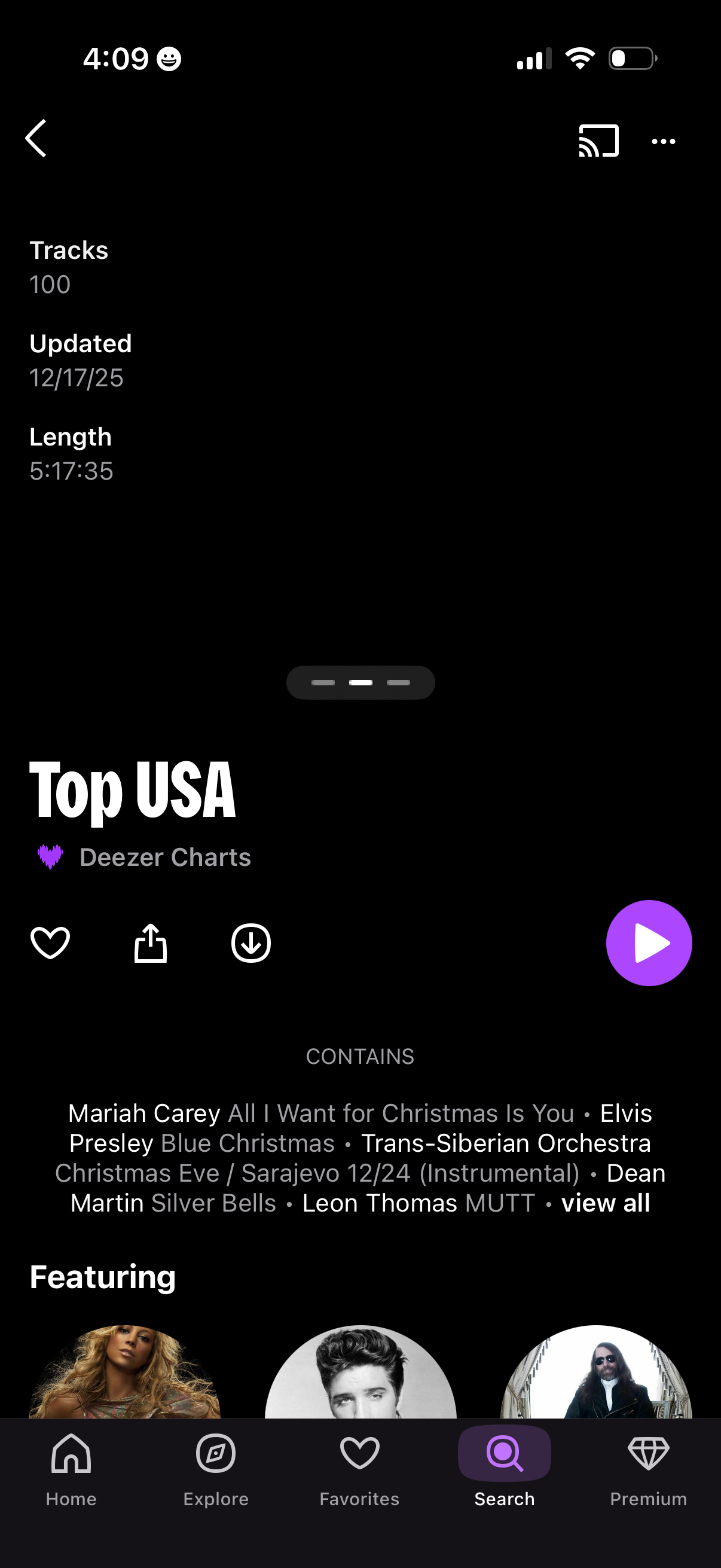Expand the full tracklist via view all
Image resolution: width=721 pixels, height=1568 pixels.
click(x=606, y=1203)
